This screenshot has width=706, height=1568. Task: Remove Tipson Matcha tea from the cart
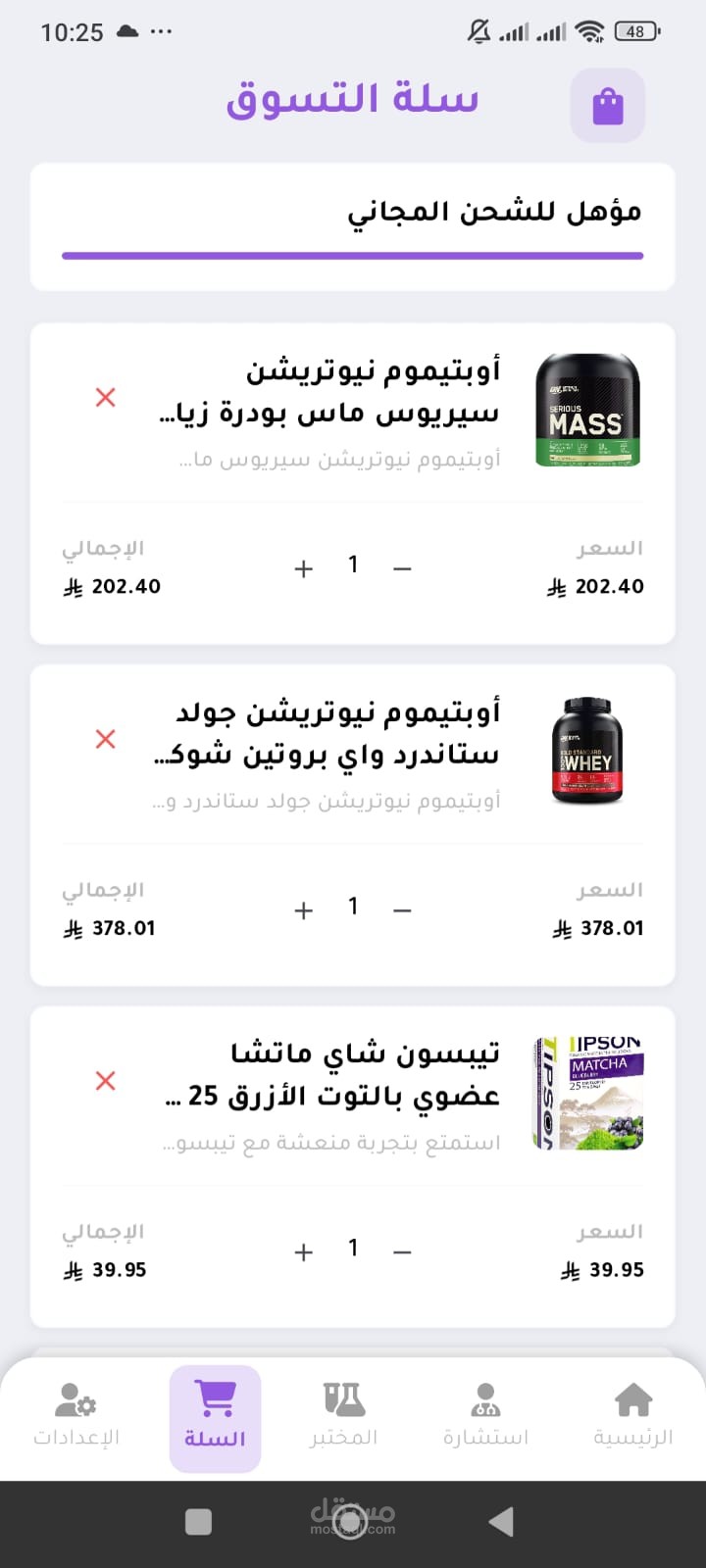[106, 1081]
